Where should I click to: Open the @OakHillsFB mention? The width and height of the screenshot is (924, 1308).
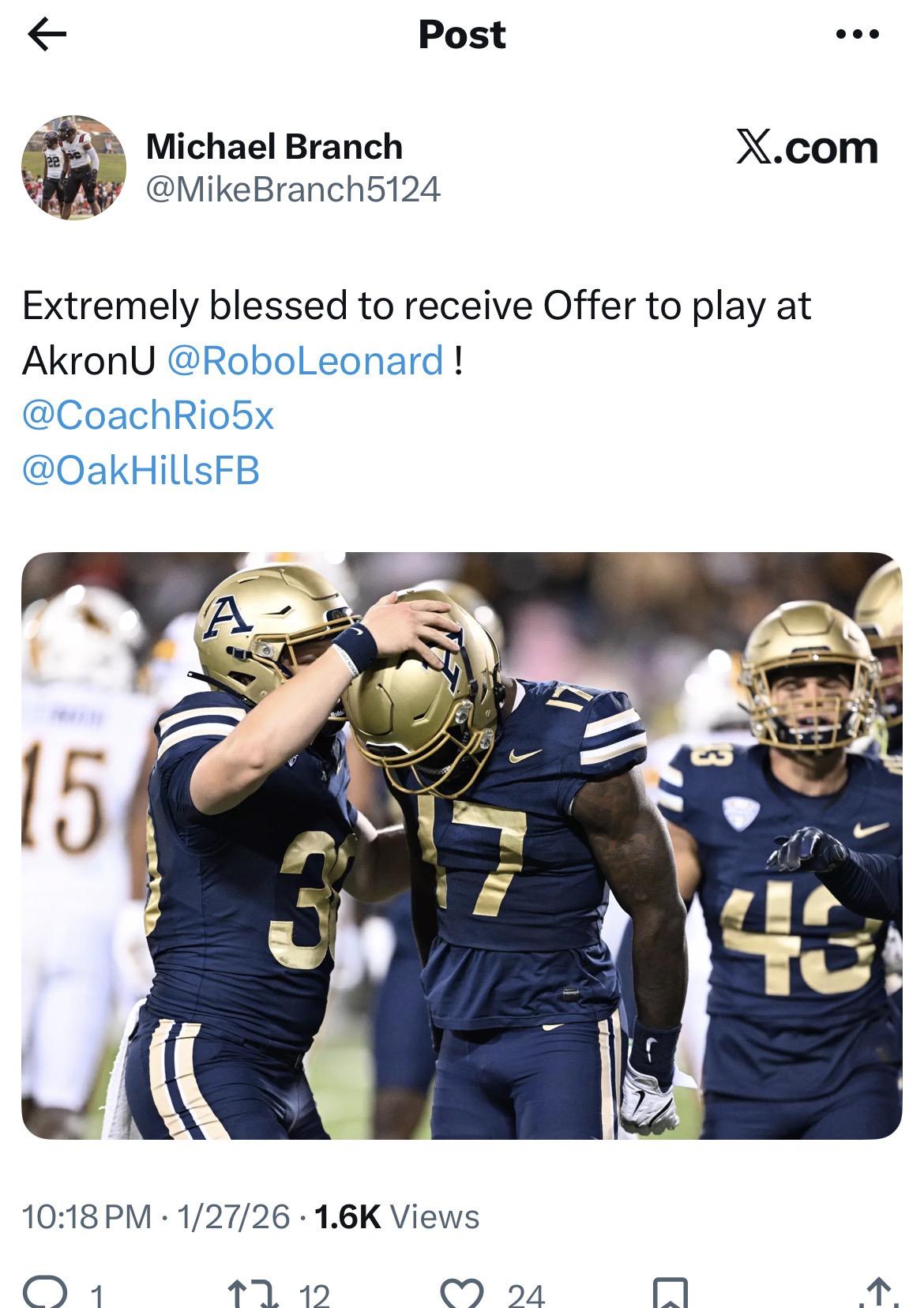[141, 471]
